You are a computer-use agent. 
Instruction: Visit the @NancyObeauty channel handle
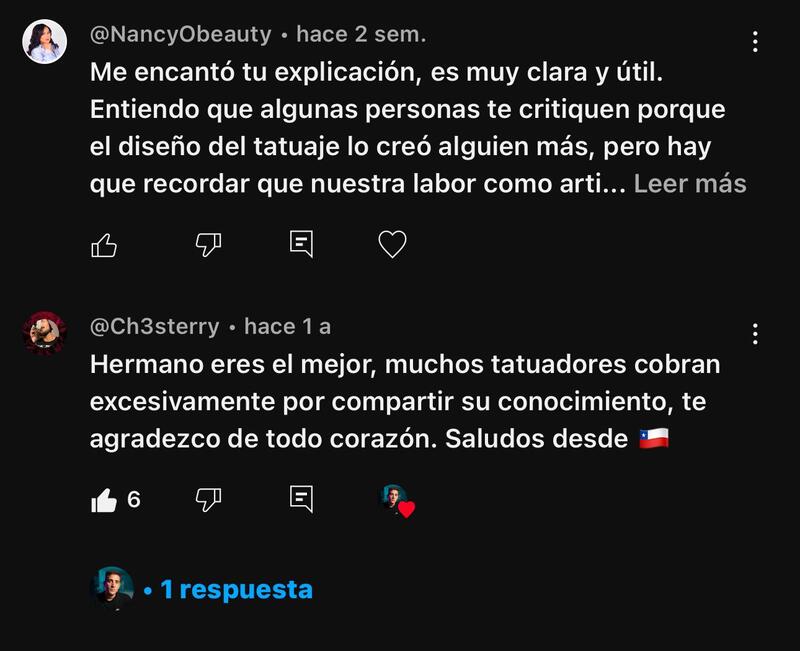tap(181, 34)
